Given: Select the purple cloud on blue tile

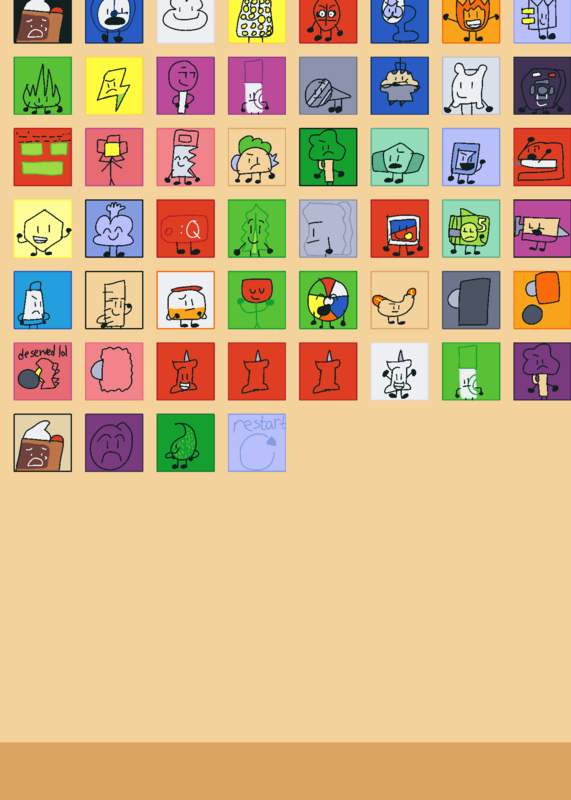Looking at the screenshot, I should click(114, 228).
